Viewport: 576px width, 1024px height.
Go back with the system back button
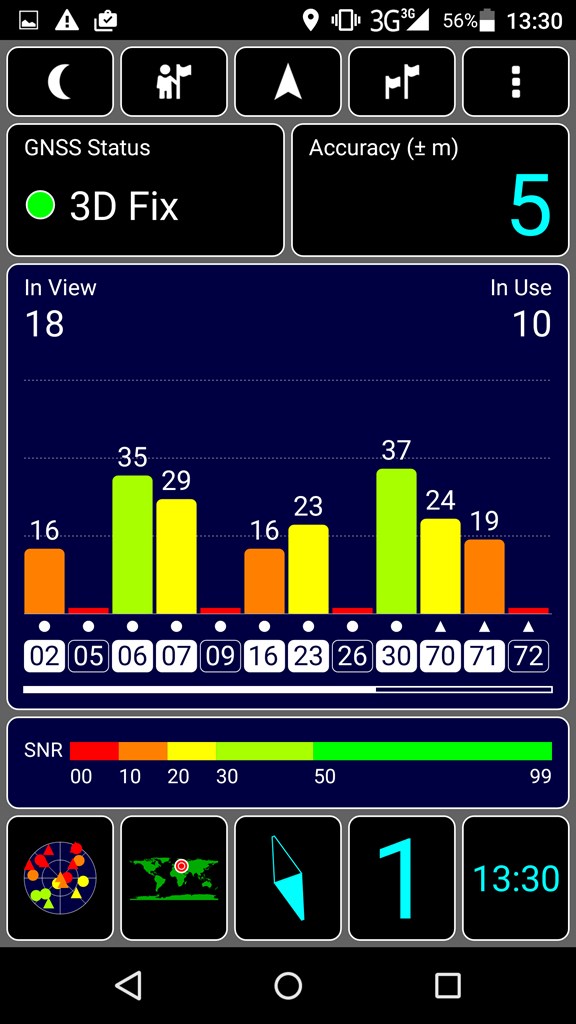[x=128, y=985]
